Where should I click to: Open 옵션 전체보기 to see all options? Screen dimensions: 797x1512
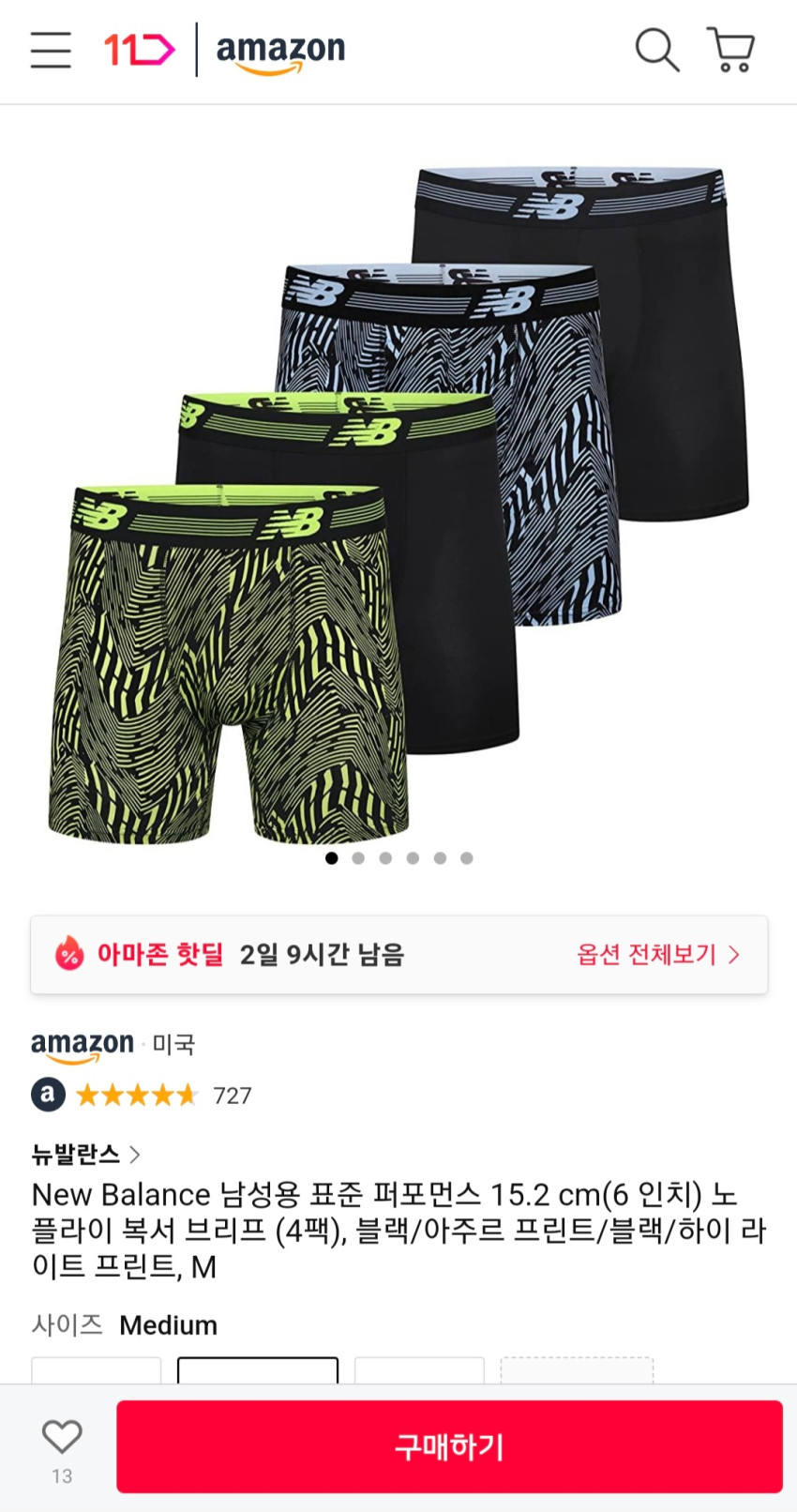click(x=657, y=955)
